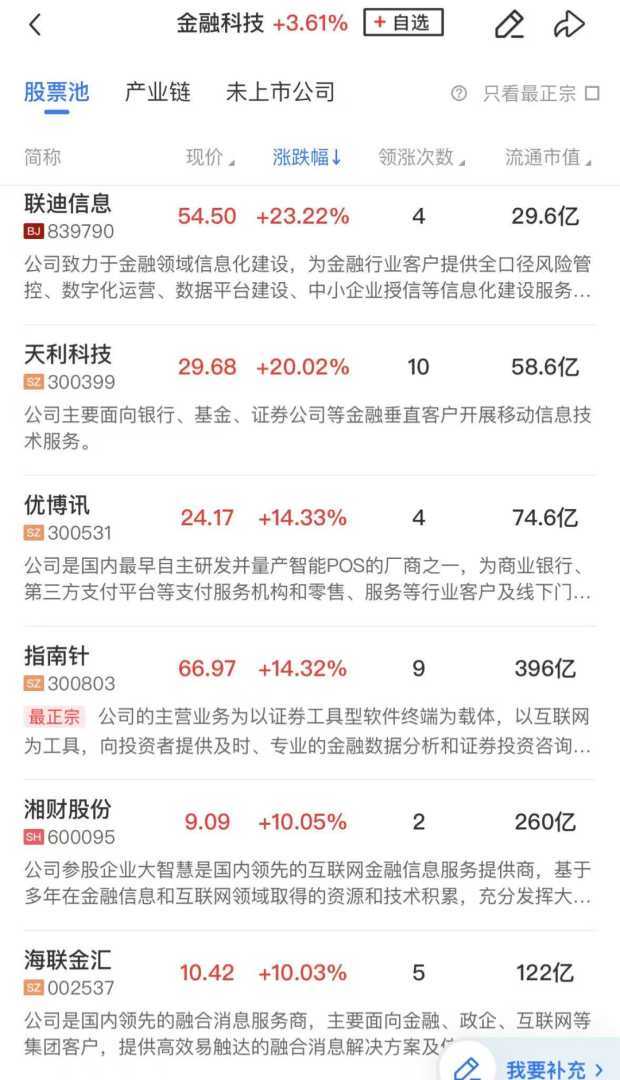620x1080 pixels.
Task: Sort the list by 现价
Action: coord(209,157)
